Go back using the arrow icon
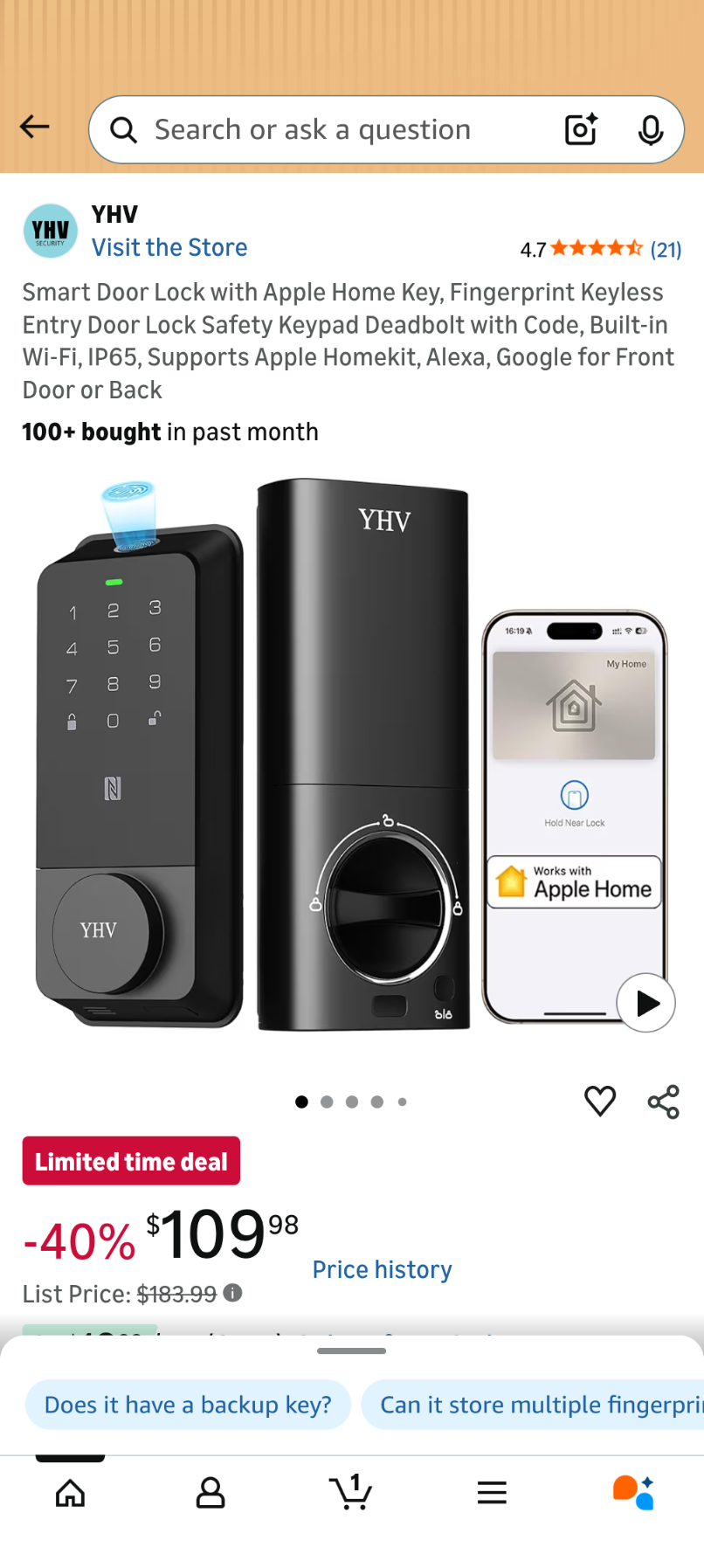This screenshot has height=1568, width=704. point(35,128)
